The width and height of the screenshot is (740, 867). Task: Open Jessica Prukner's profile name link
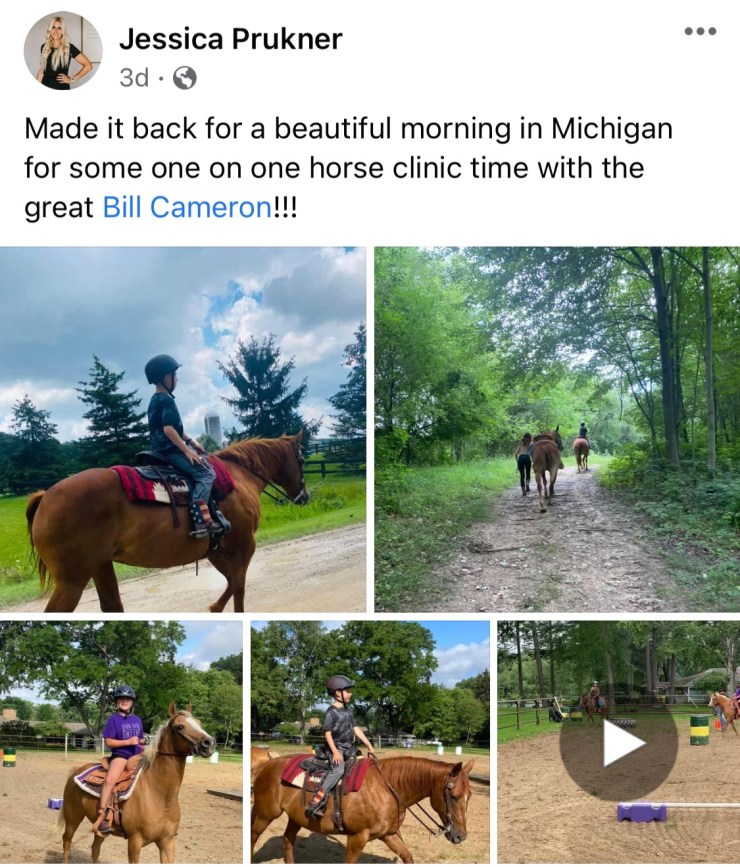(230, 39)
